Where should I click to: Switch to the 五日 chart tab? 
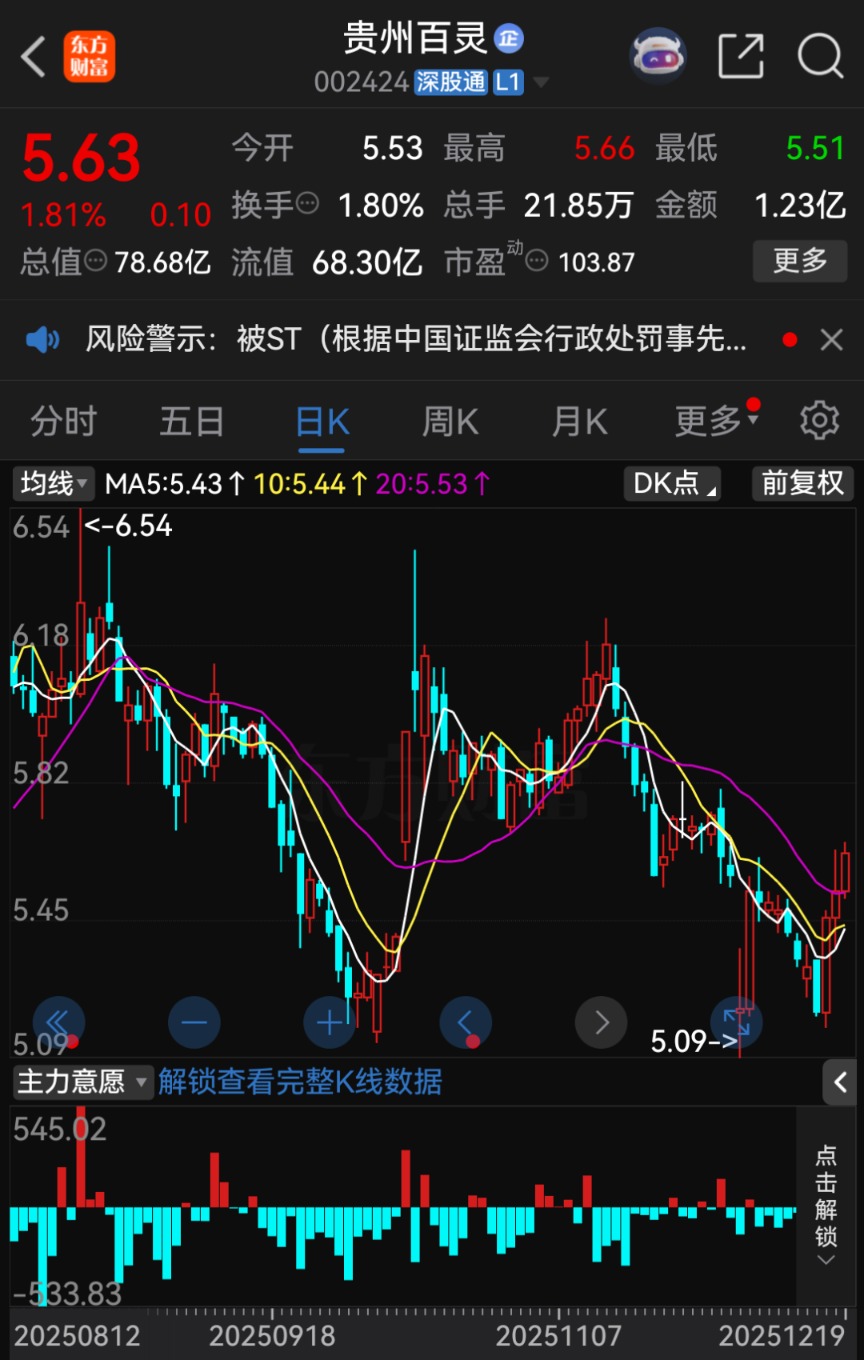click(192, 421)
